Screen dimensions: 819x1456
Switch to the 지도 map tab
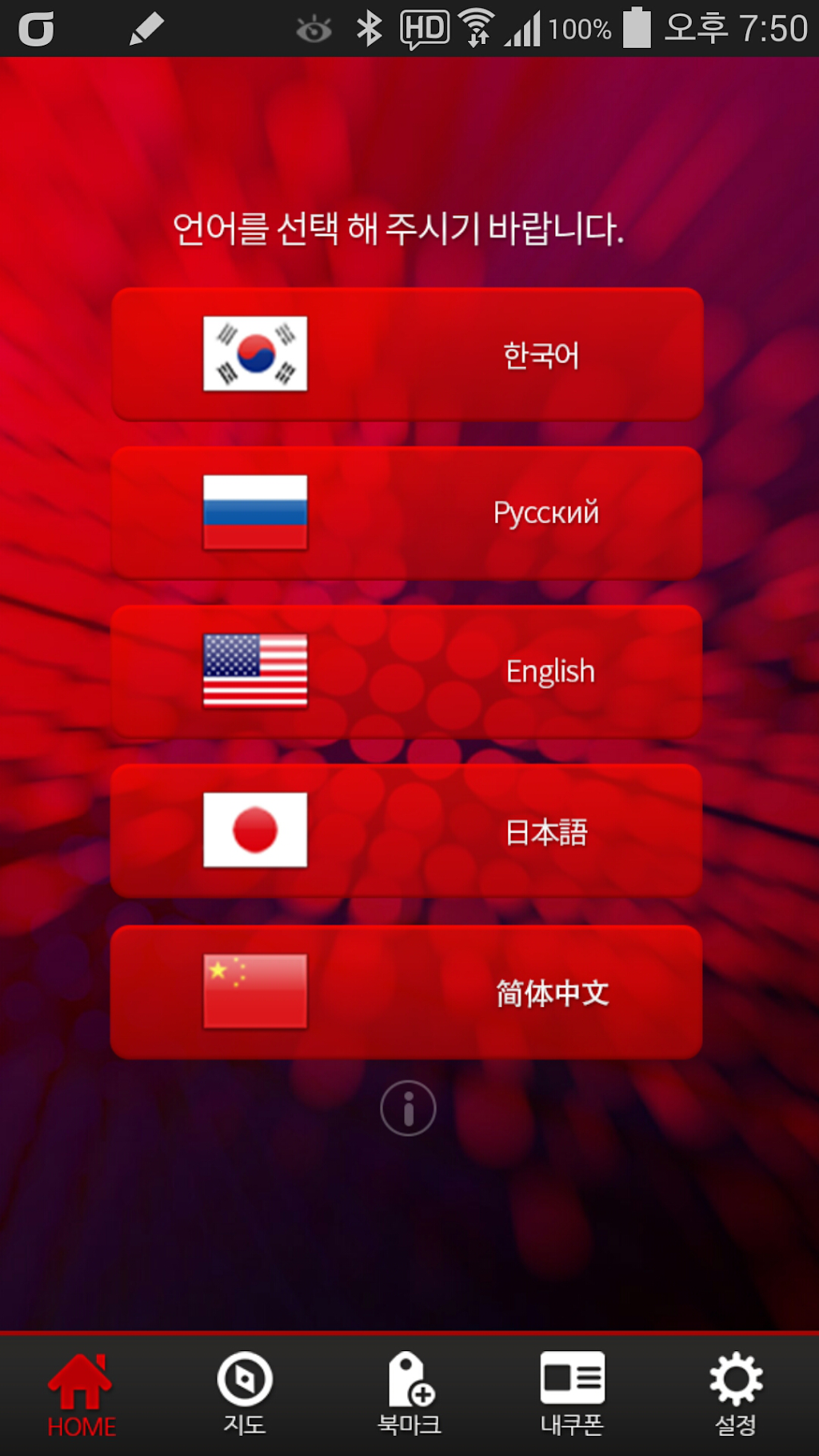tap(245, 1394)
